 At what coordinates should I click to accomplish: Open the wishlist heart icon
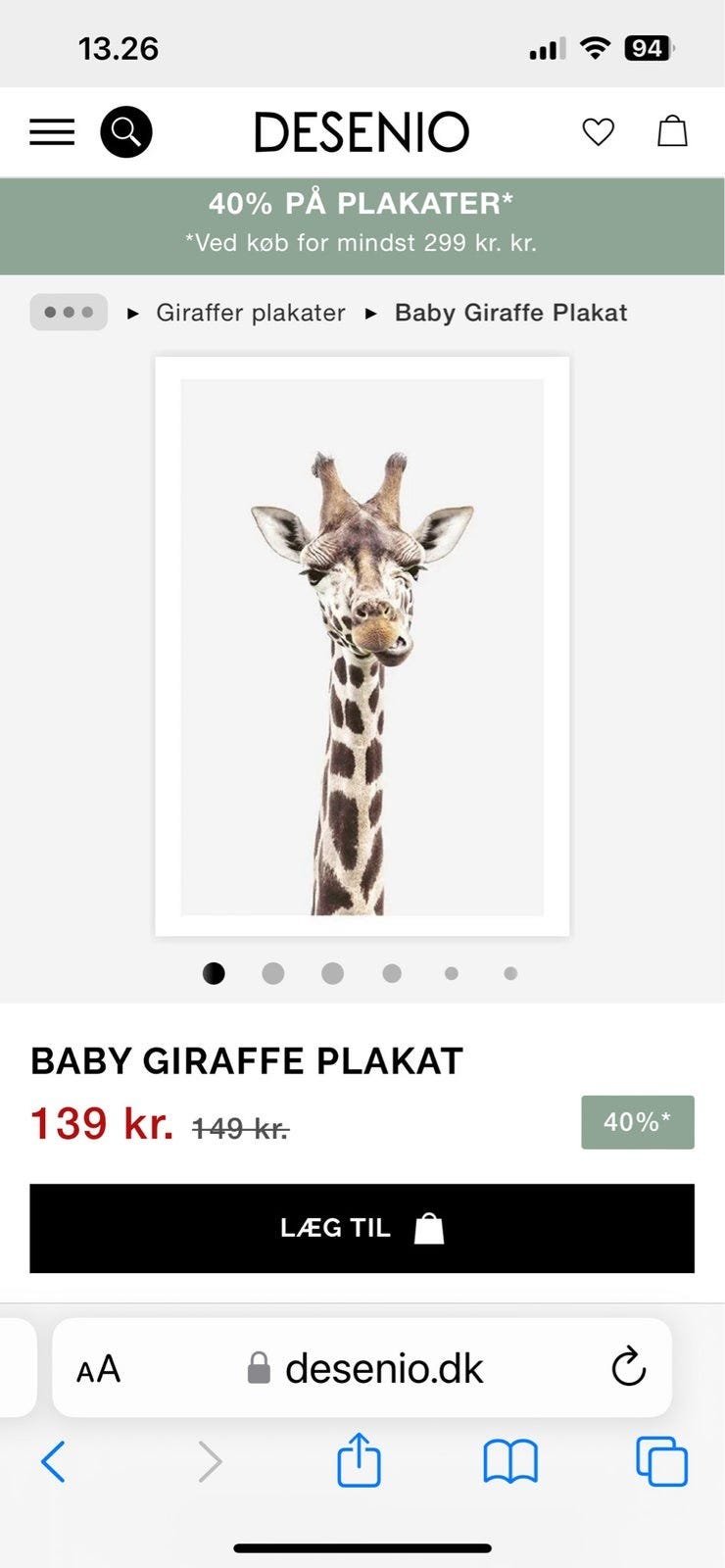pos(598,131)
